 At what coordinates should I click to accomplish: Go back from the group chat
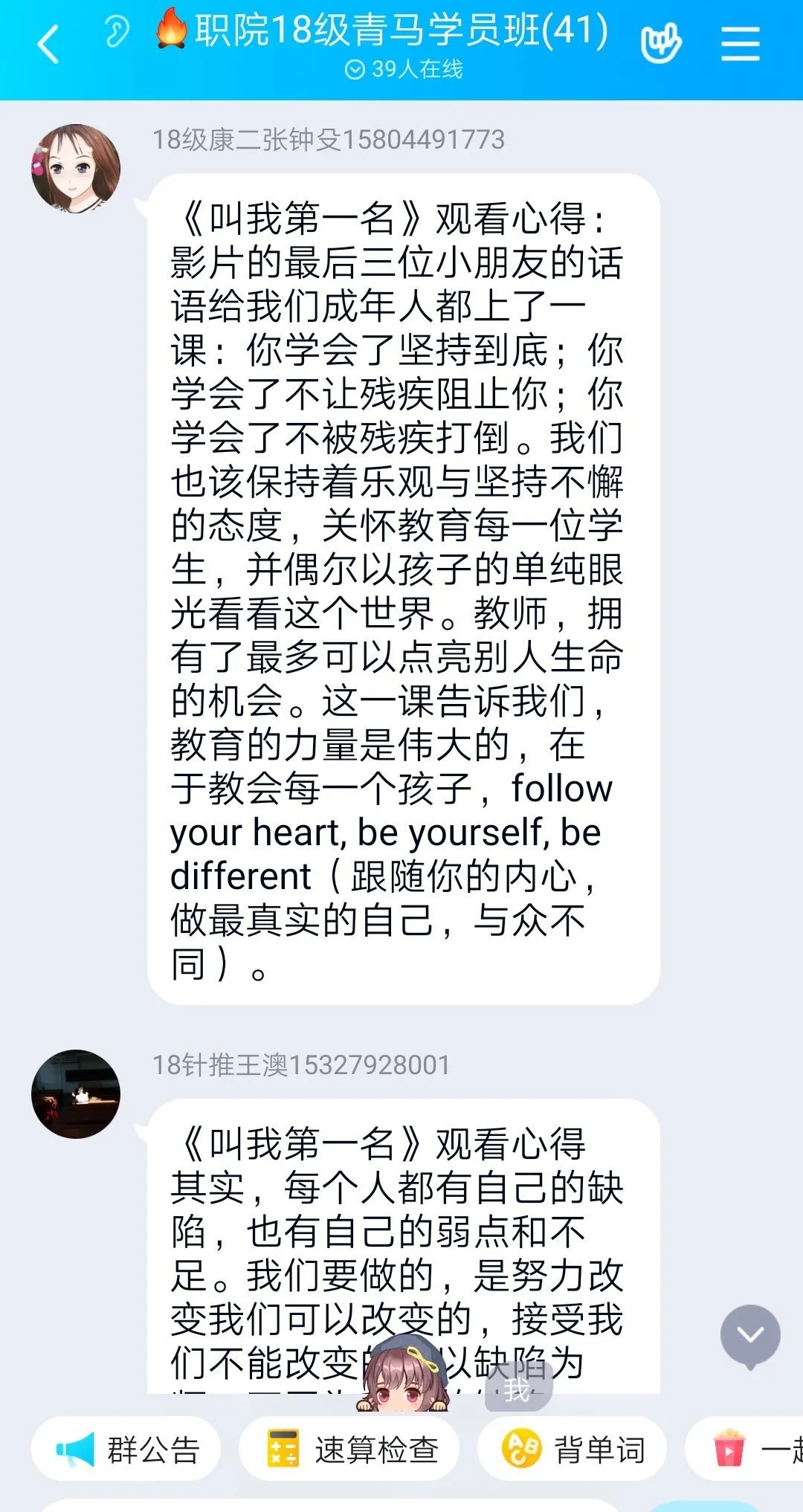(x=48, y=44)
